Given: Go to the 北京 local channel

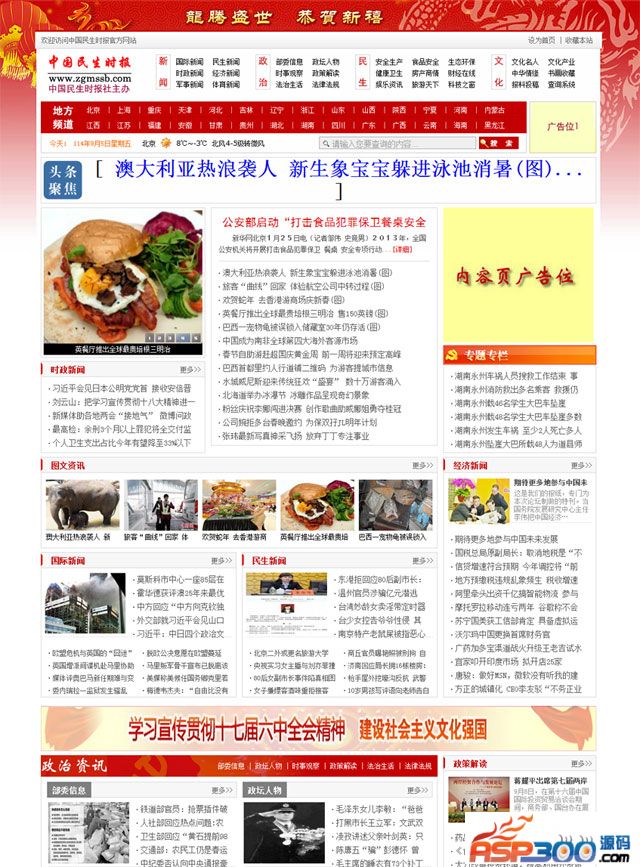Looking at the screenshot, I should (x=92, y=110).
